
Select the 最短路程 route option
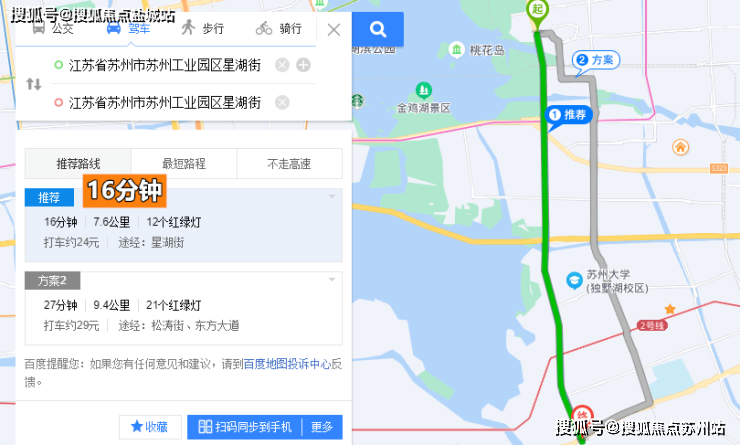coord(183,164)
